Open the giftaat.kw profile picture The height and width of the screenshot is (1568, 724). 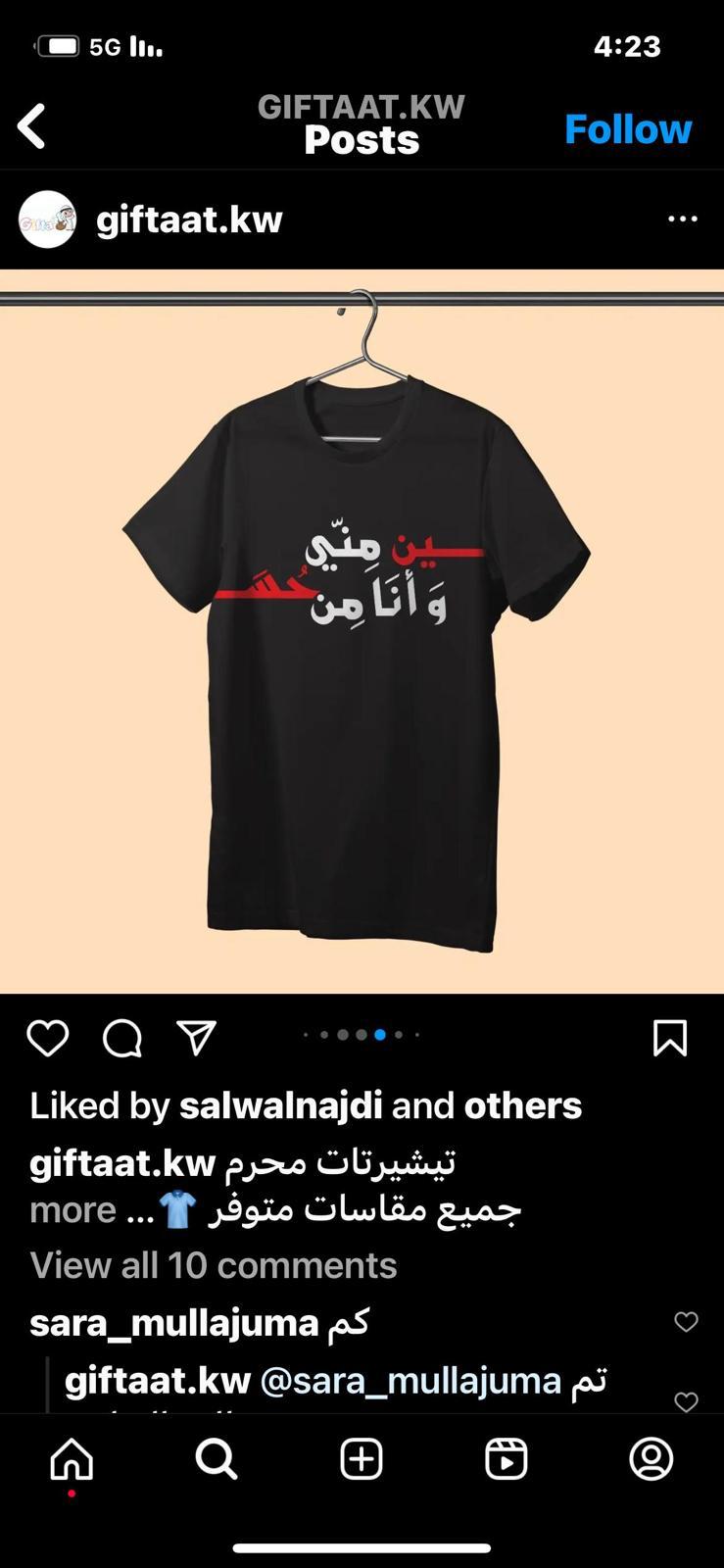click(47, 220)
